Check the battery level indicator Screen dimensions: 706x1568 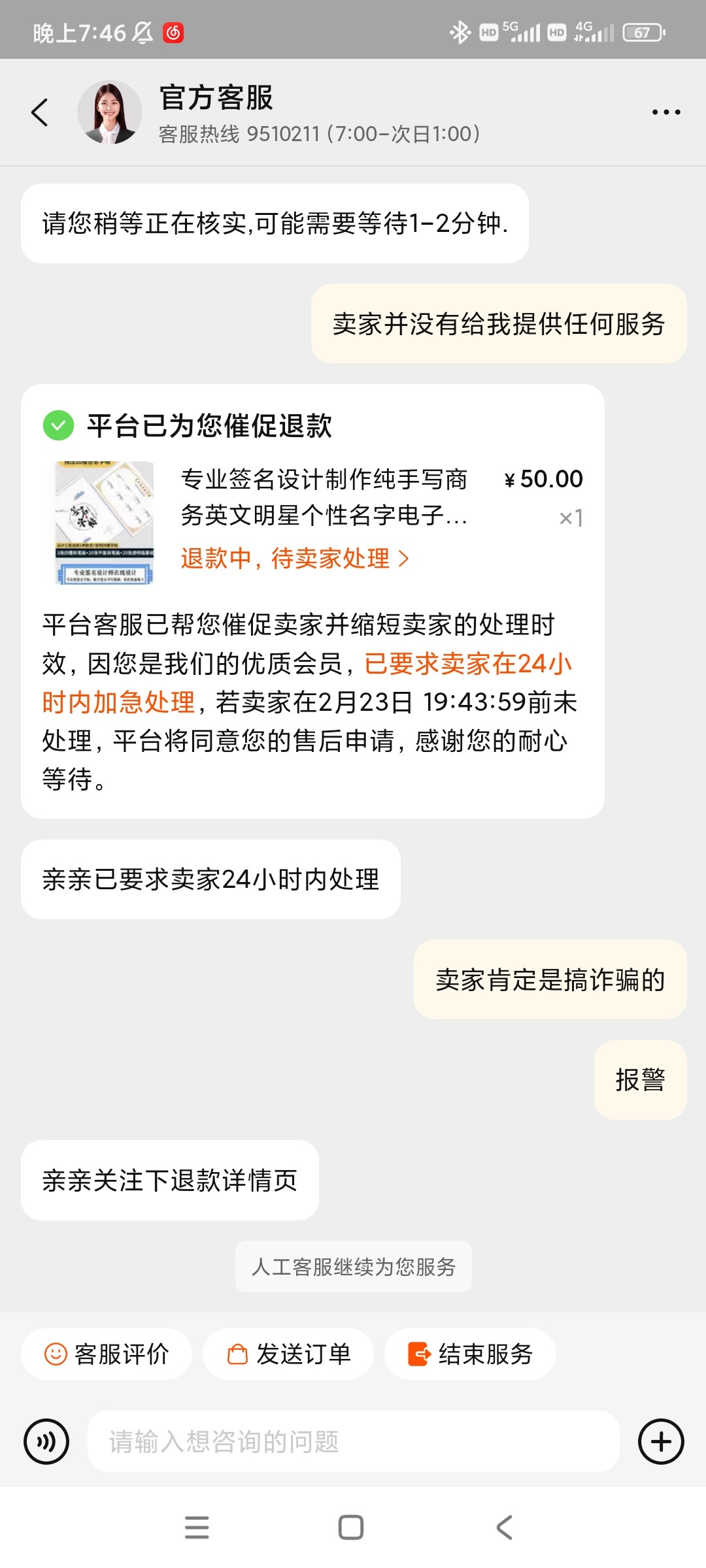coord(643,31)
